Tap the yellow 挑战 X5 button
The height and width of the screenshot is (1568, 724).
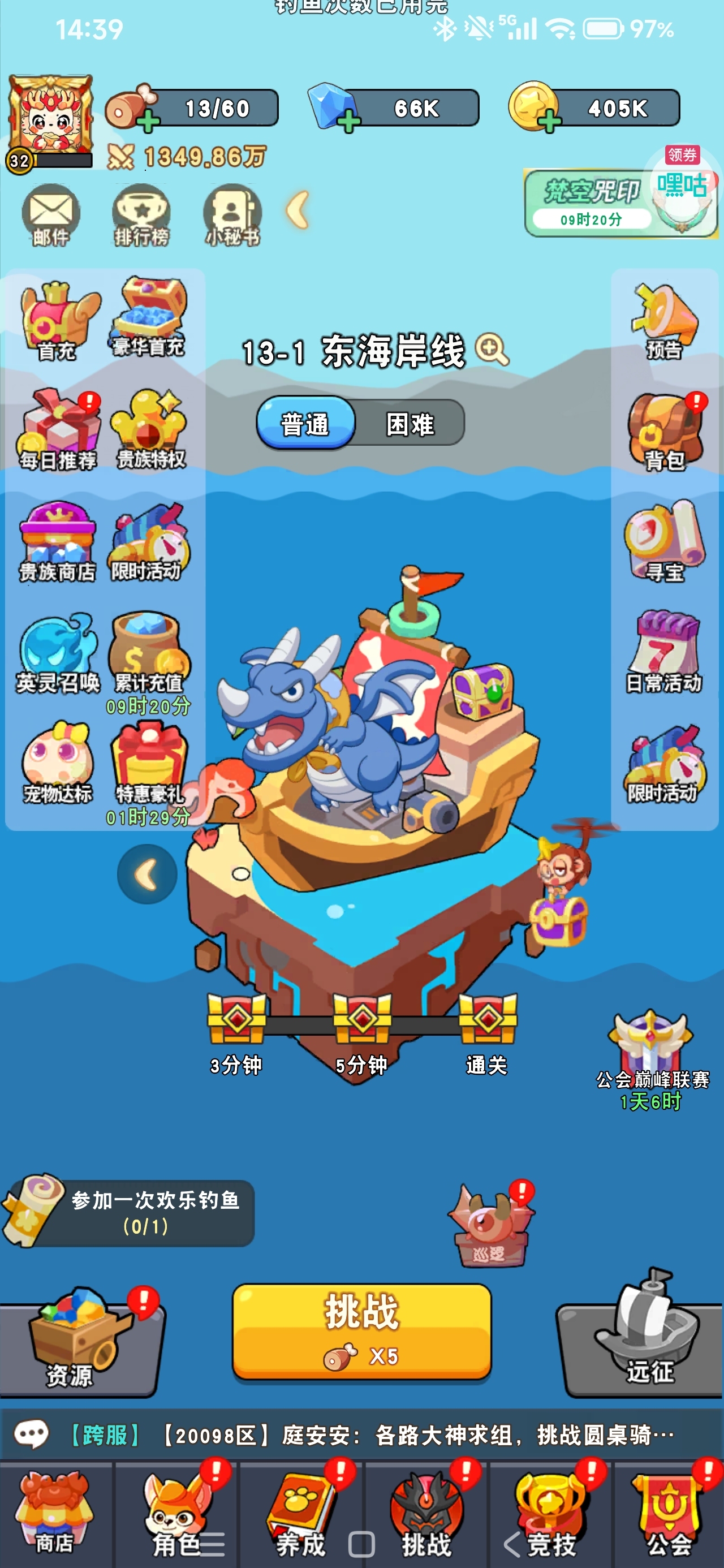[361, 1330]
